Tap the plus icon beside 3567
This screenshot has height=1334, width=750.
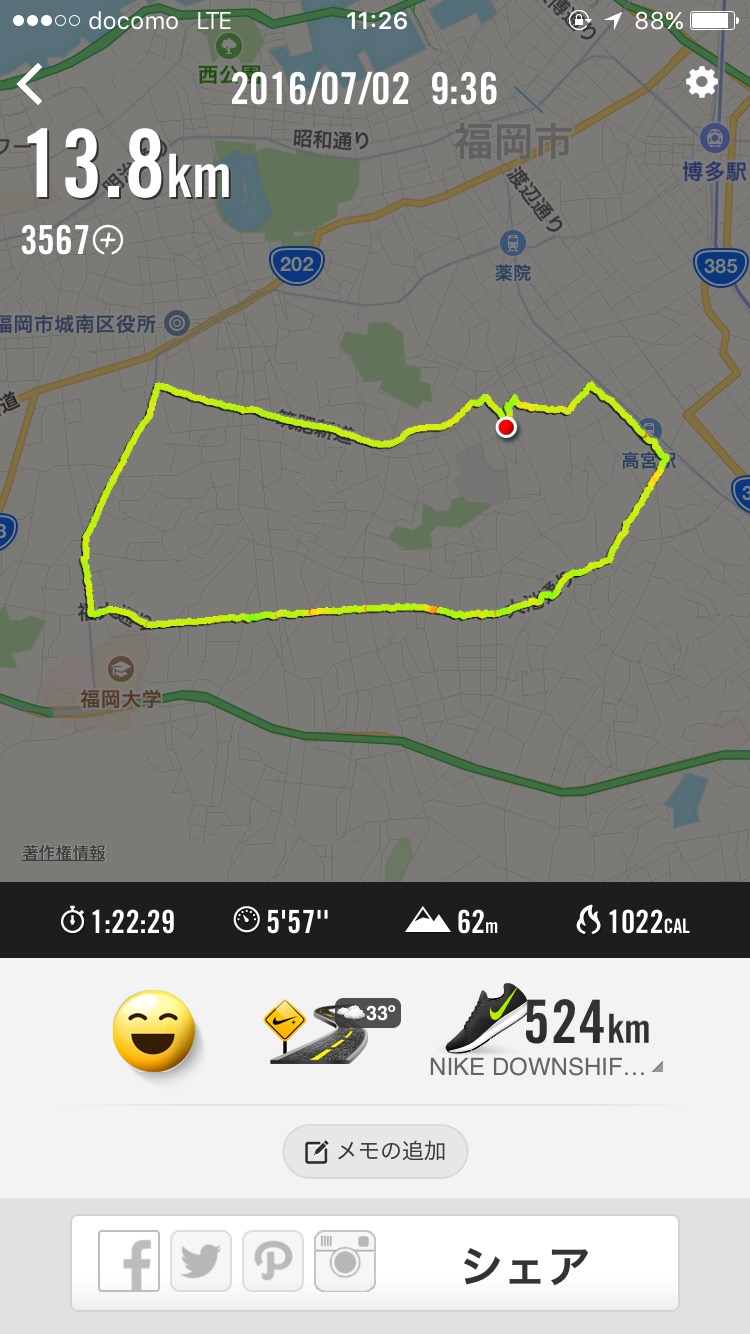click(x=108, y=240)
